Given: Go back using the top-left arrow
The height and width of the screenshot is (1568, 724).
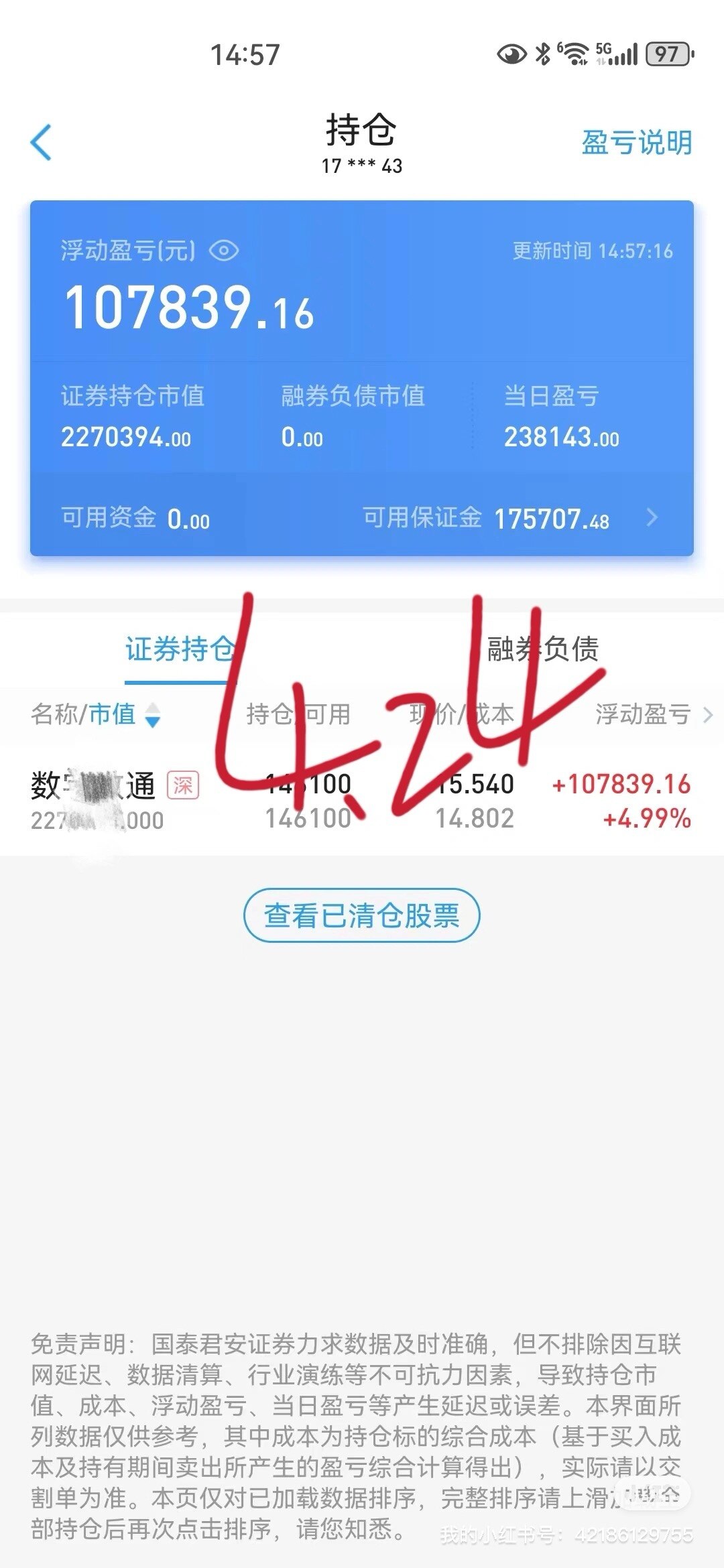Looking at the screenshot, I should click(x=41, y=142).
